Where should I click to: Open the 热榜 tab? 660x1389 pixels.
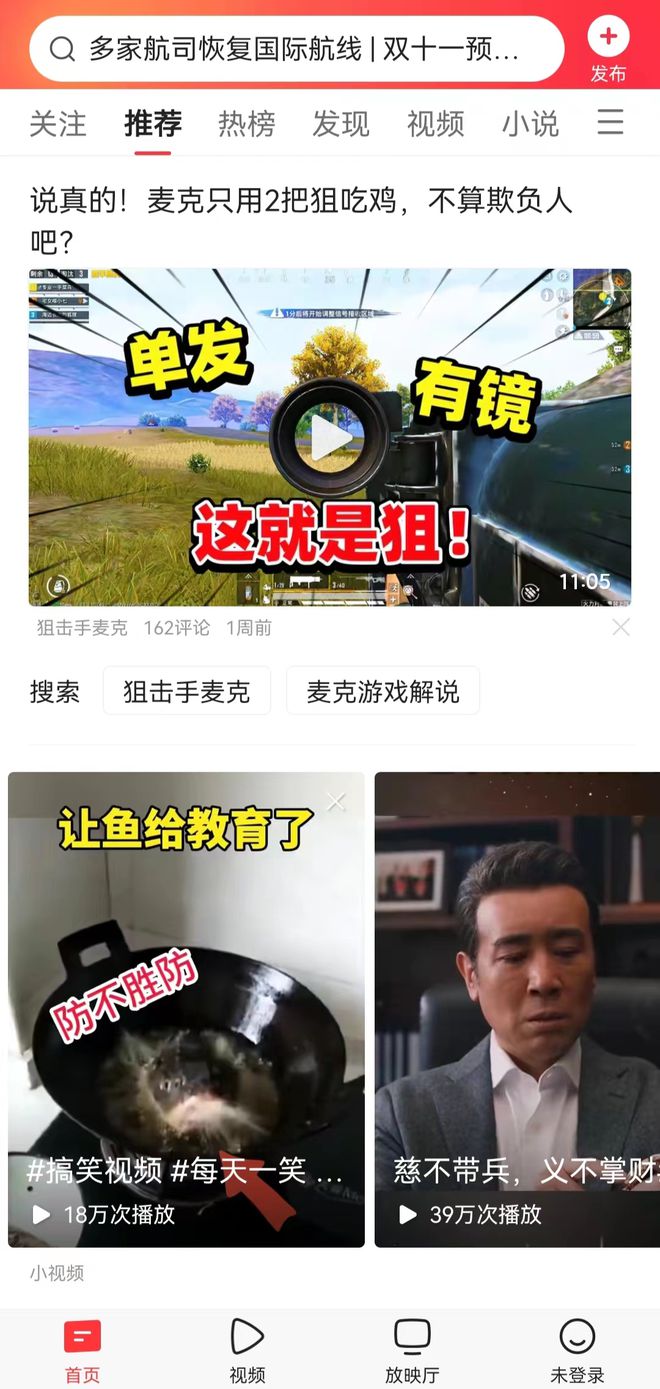click(x=246, y=123)
